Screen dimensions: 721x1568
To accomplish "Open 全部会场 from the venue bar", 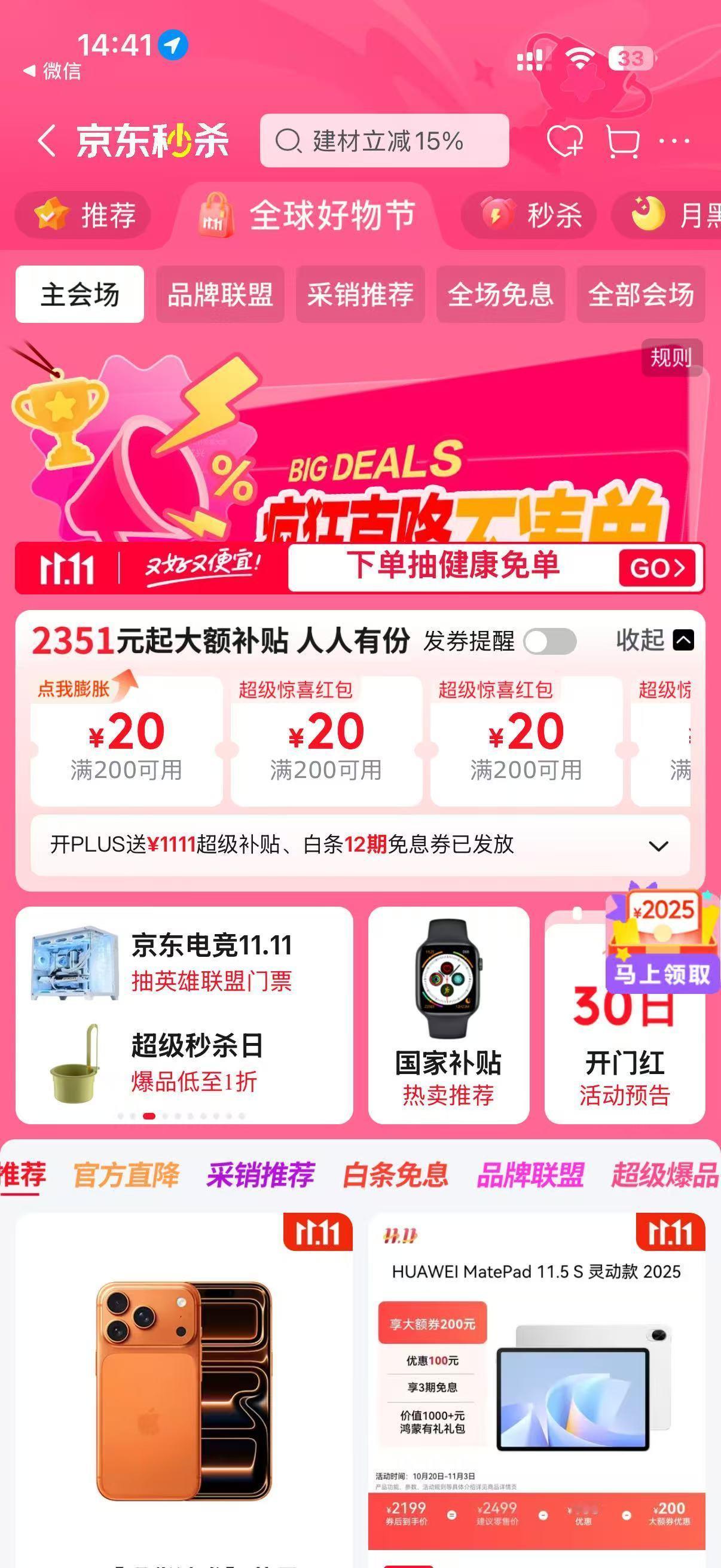I will tap(641, 295).
